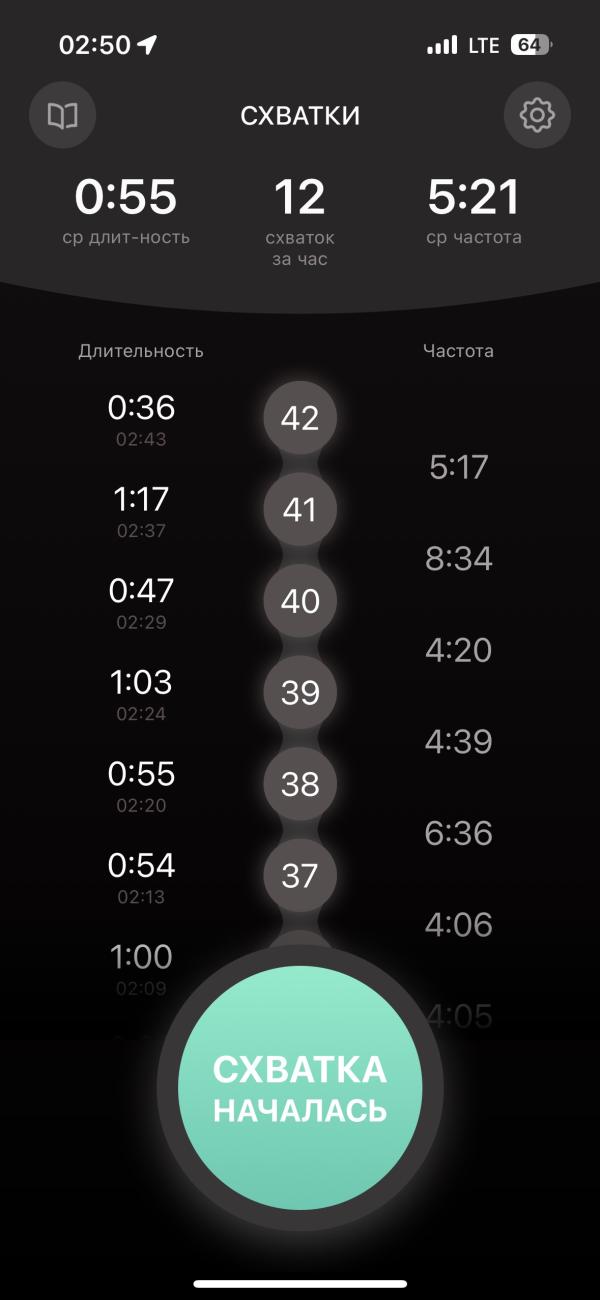Tap the СХВАТКА НАЧАЛАСЬ button

tap(300, 1089)
